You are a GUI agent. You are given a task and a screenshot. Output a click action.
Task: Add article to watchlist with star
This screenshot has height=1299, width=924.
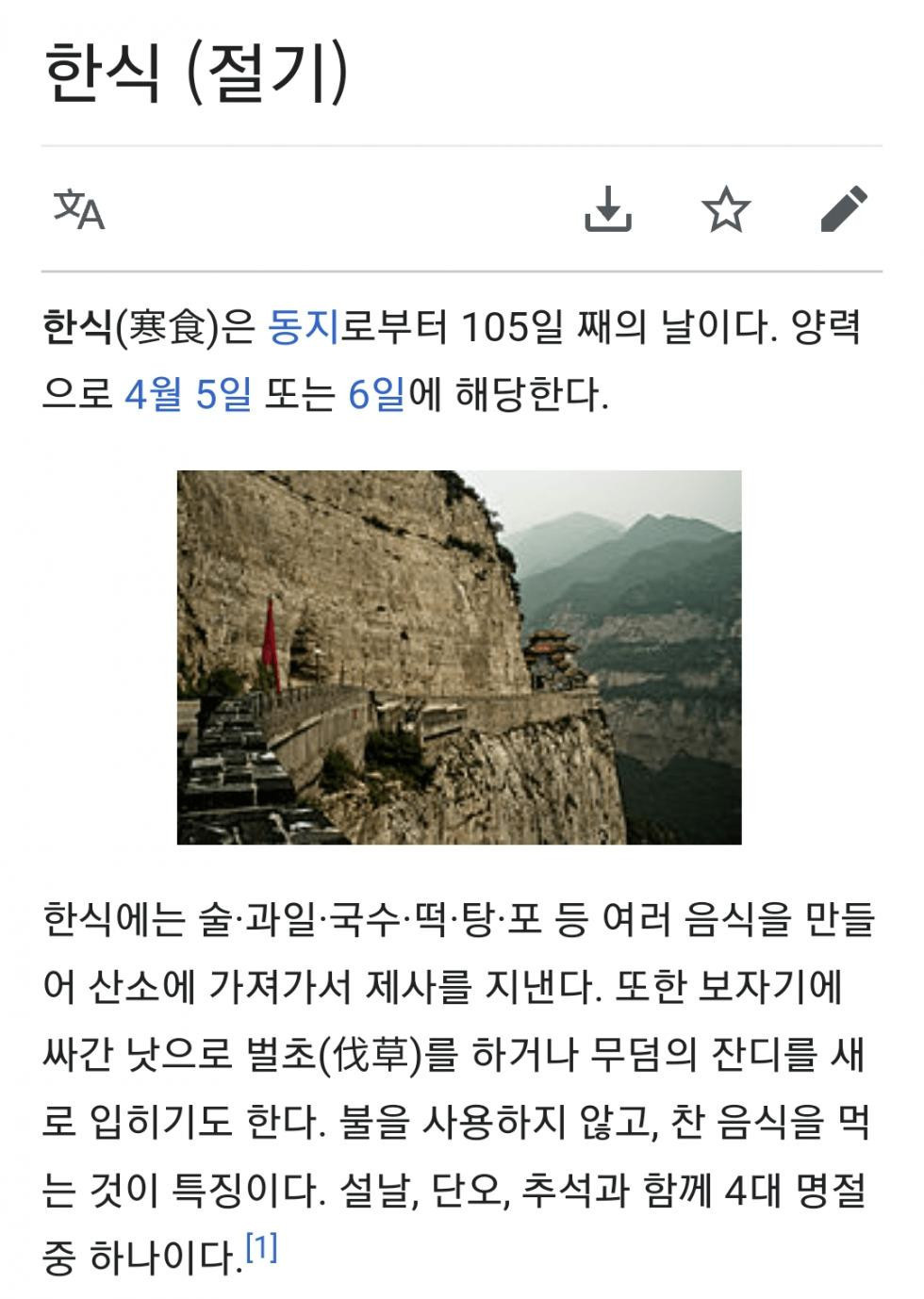(x=726, y=208)
